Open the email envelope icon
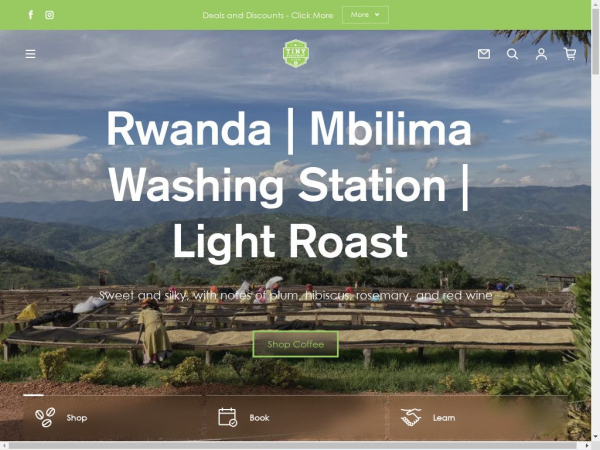 coord(484,54)
